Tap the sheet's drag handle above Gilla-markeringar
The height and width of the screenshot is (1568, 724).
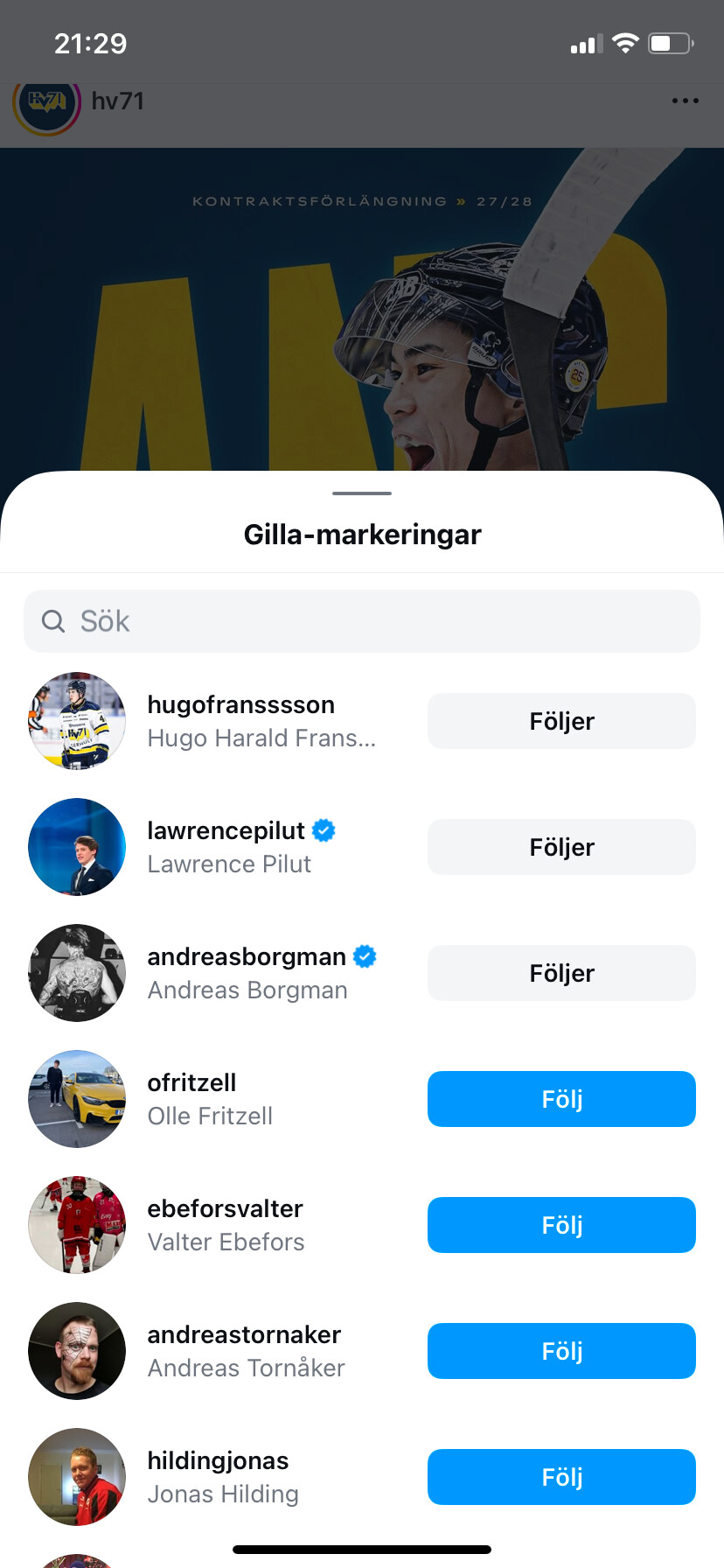click(362, 493)
